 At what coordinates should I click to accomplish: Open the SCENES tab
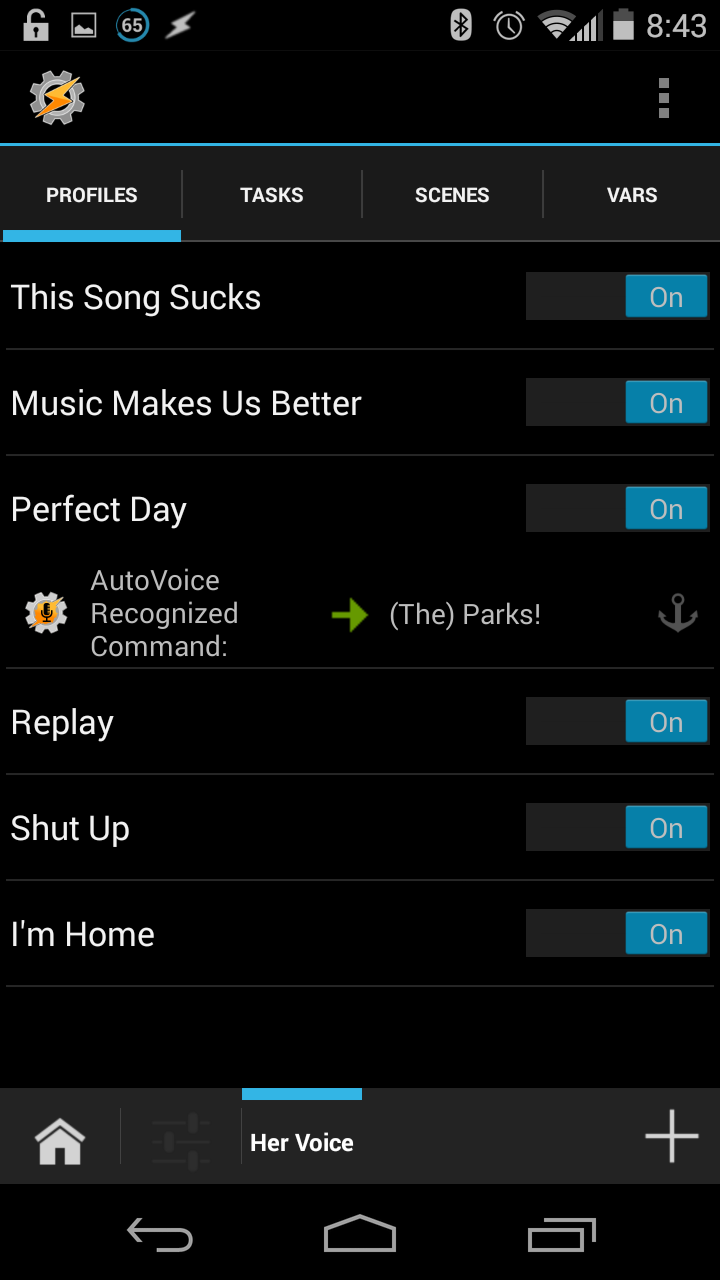(452, 194)
